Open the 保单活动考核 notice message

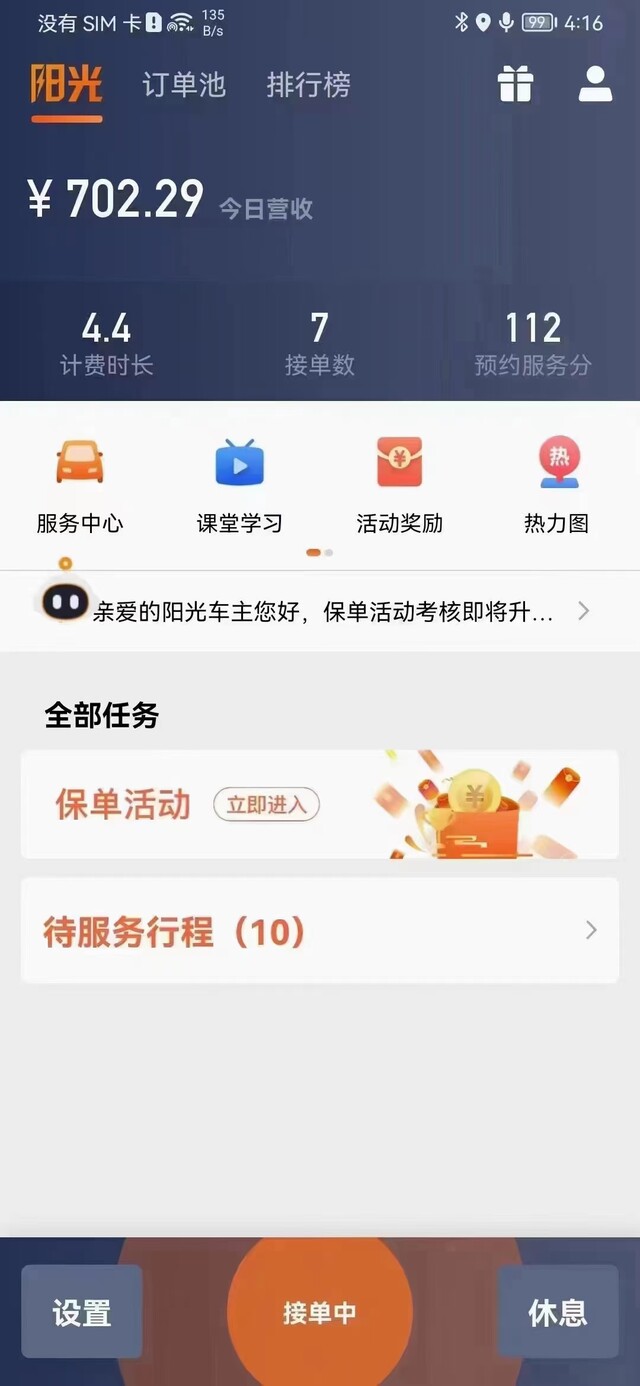coord(320,611)
